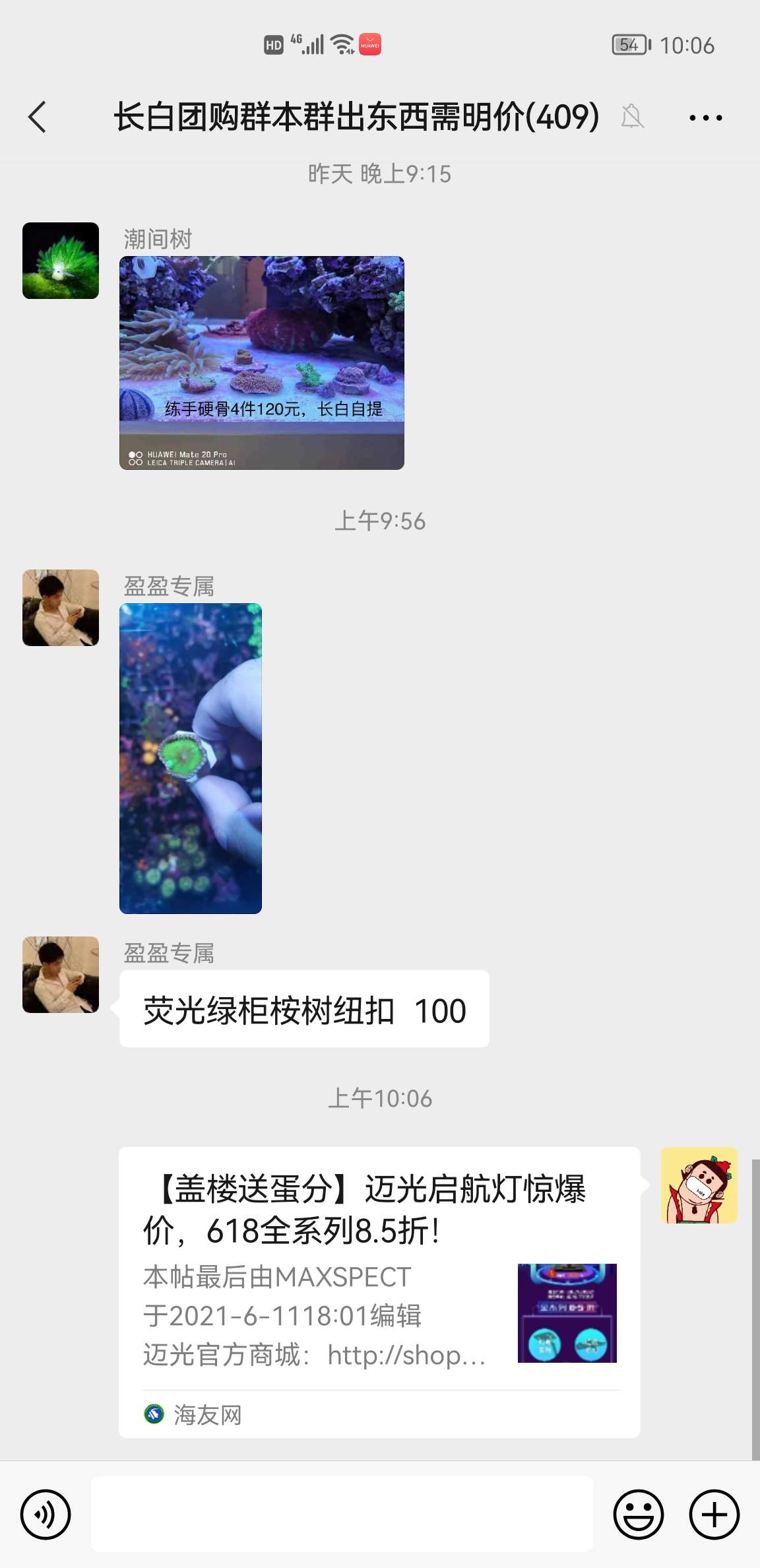Viewport: 760px width, 1568px height.
Task: Open the chat's three-dot options menu
Action: pyautogui.click(x=705, y=118)
